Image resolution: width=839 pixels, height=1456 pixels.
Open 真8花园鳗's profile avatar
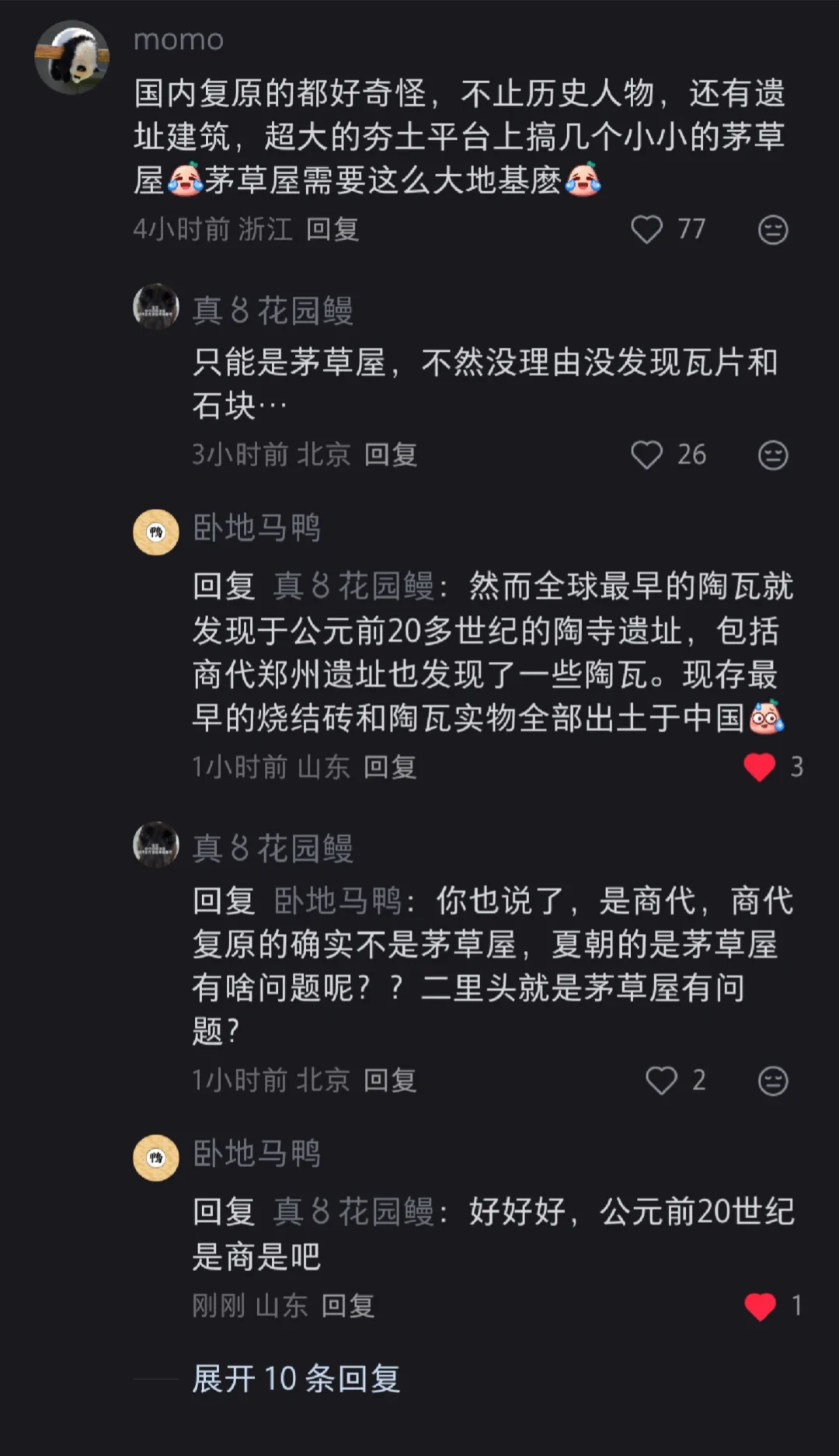pos(156,310)
